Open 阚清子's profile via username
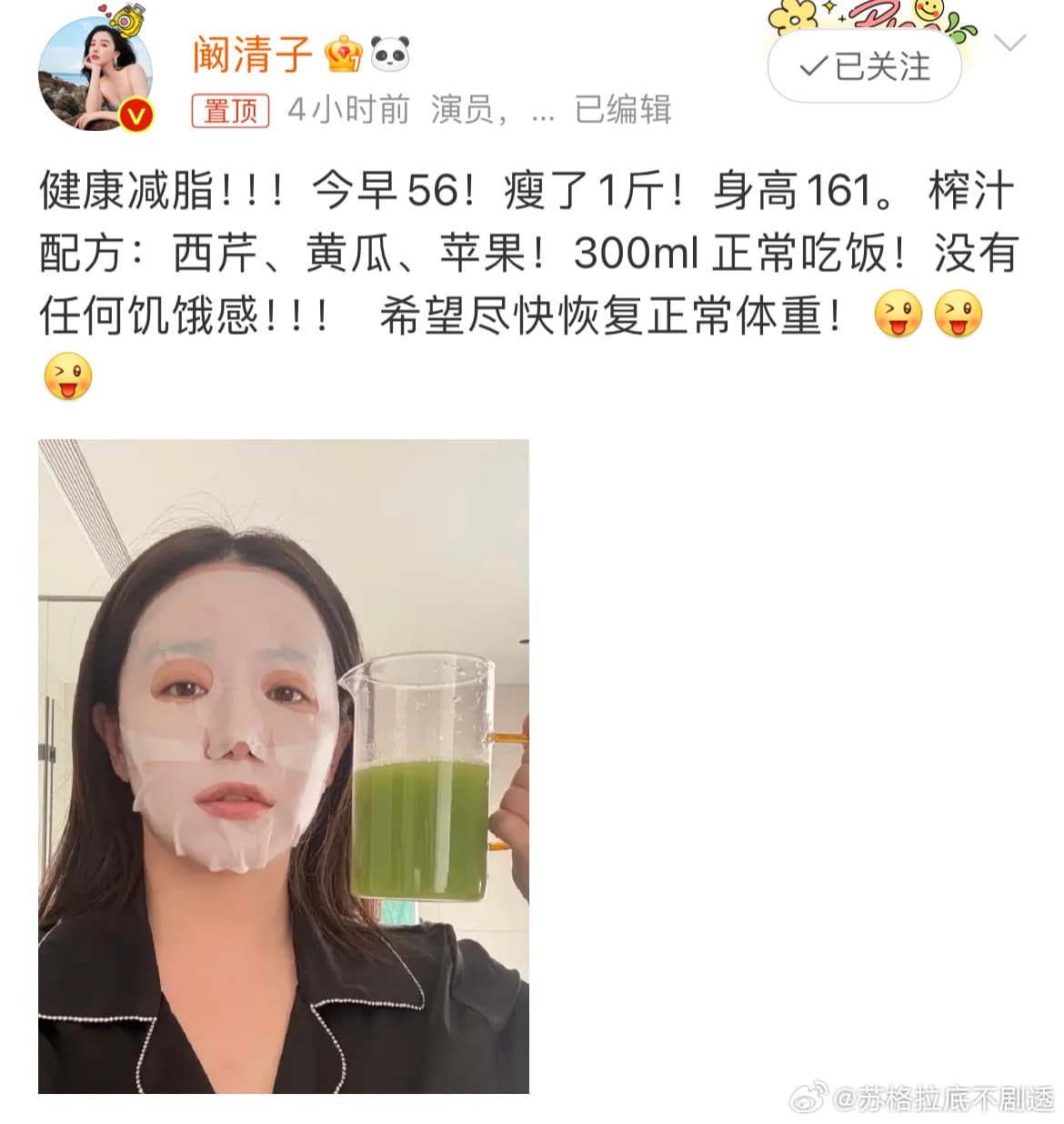This screenshot has width=1064, height=1124. (252, 55)
